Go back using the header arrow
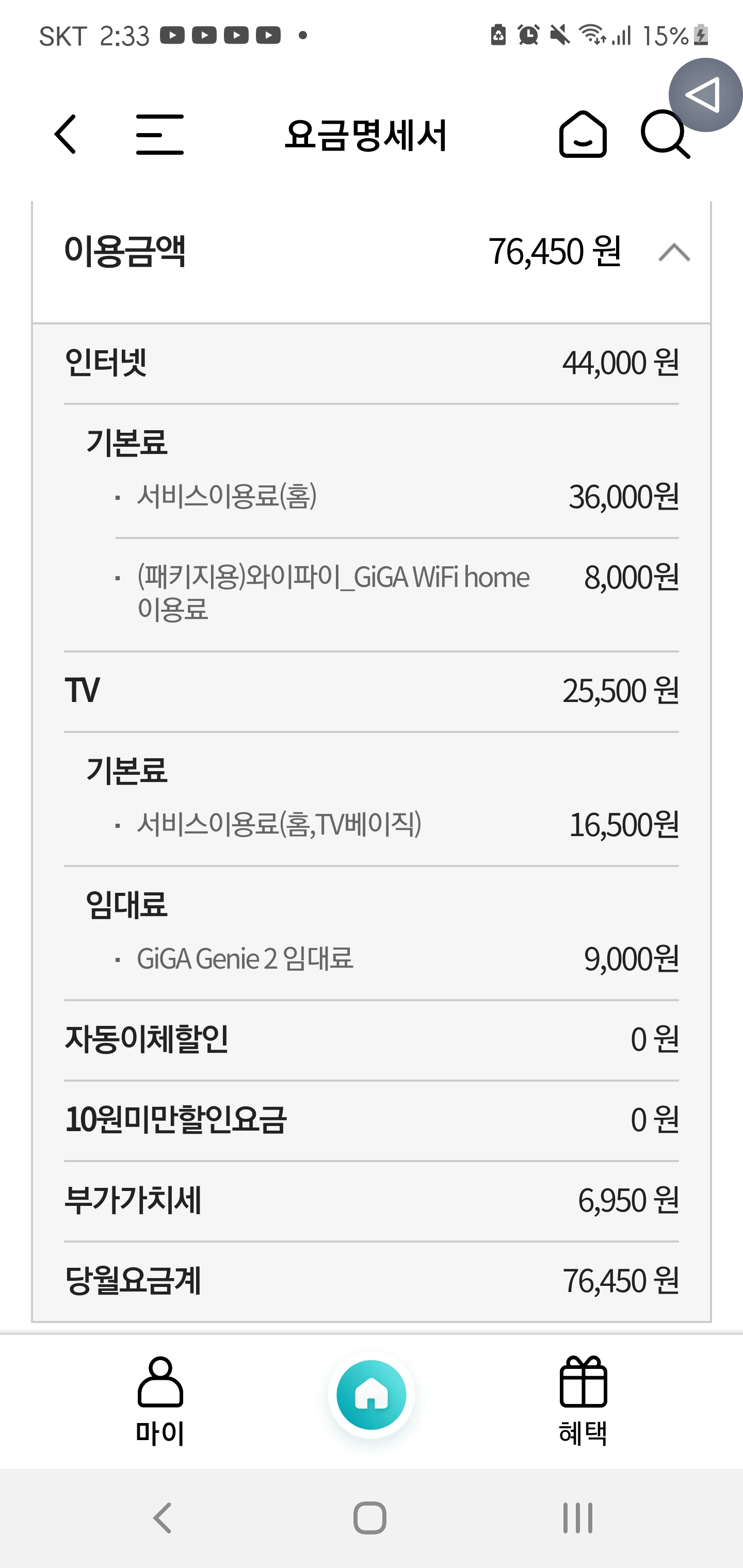743x1568 pixels. 66,135
